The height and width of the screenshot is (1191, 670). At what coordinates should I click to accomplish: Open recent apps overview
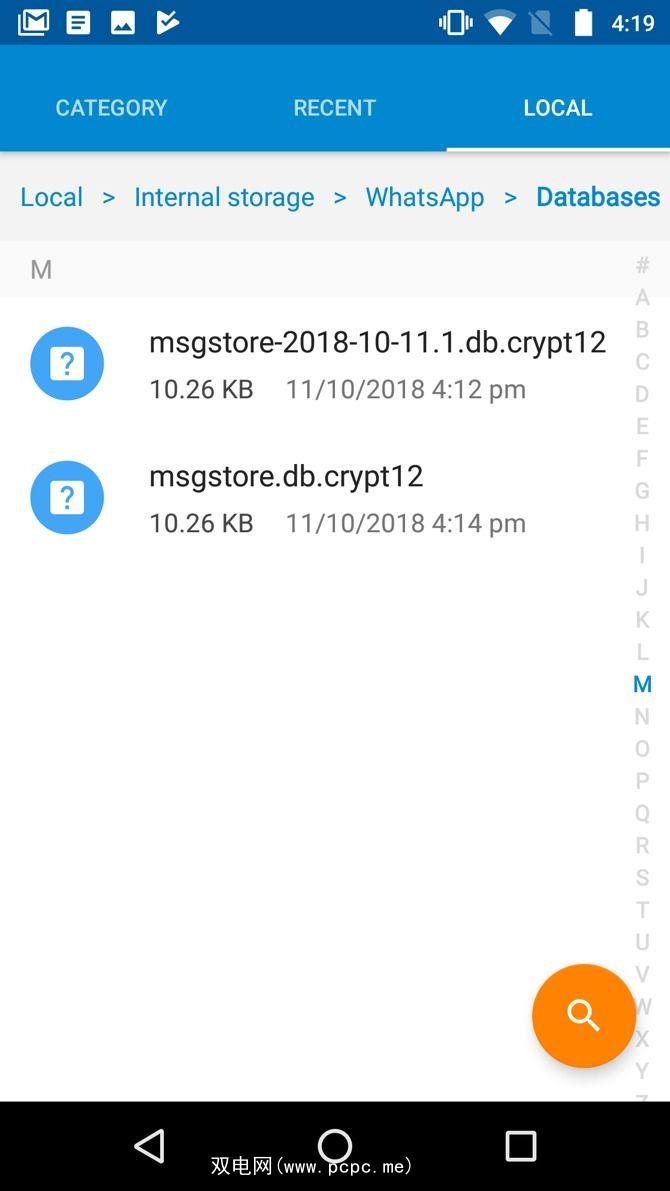520,1146
